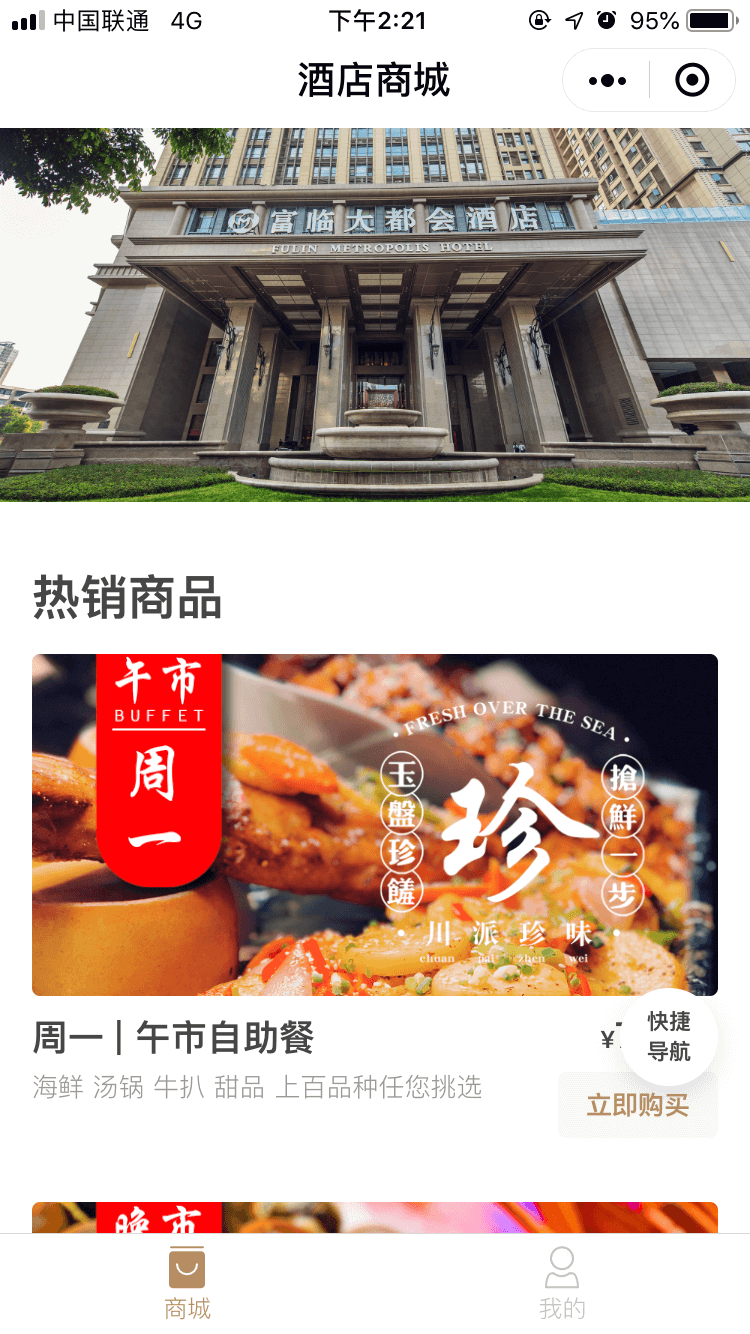Image resolution: width=750 pixels, height=1334 pixels.
Task: Switch to the 我的 tab
Action: pos(562,1284)
